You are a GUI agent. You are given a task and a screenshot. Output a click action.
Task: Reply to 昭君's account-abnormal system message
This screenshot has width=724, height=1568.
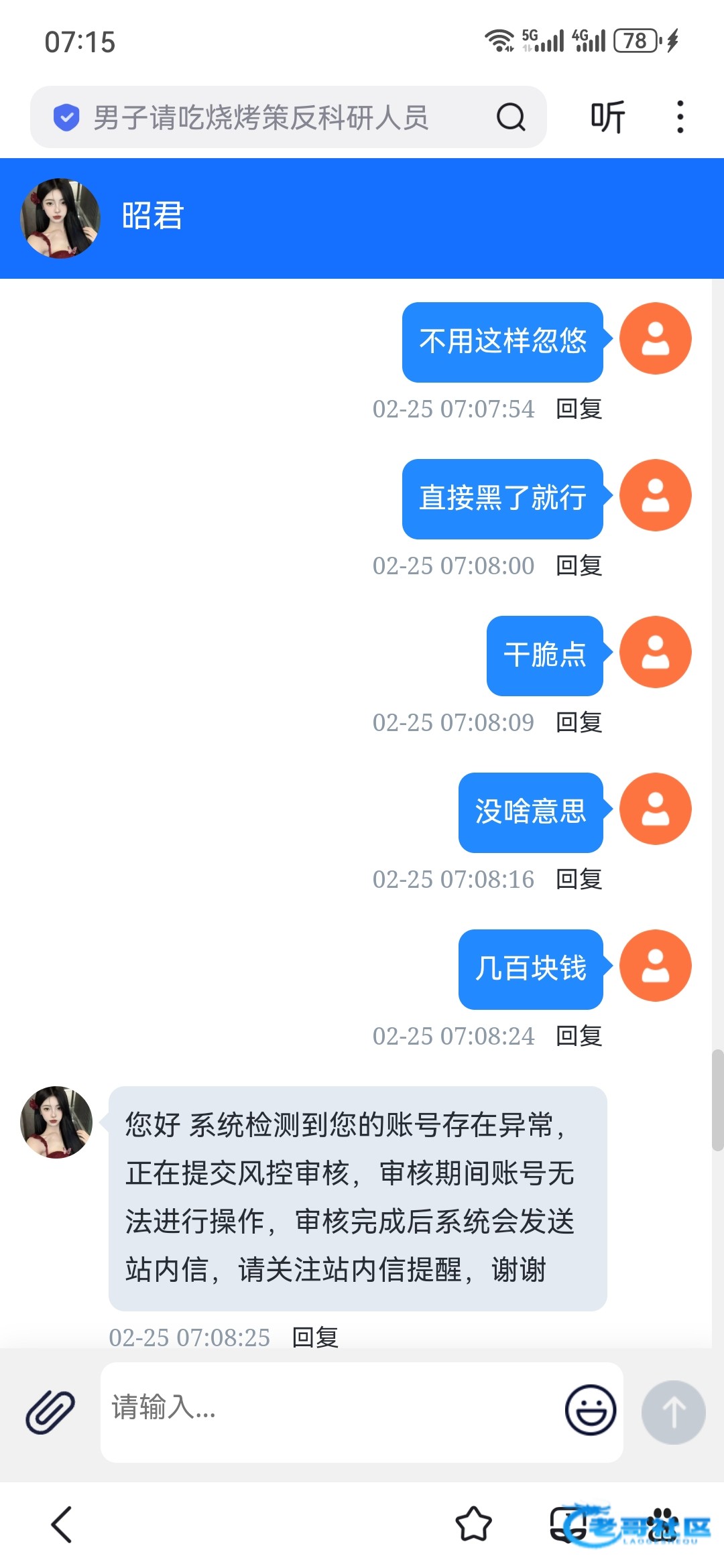[x=315, y=1337]
